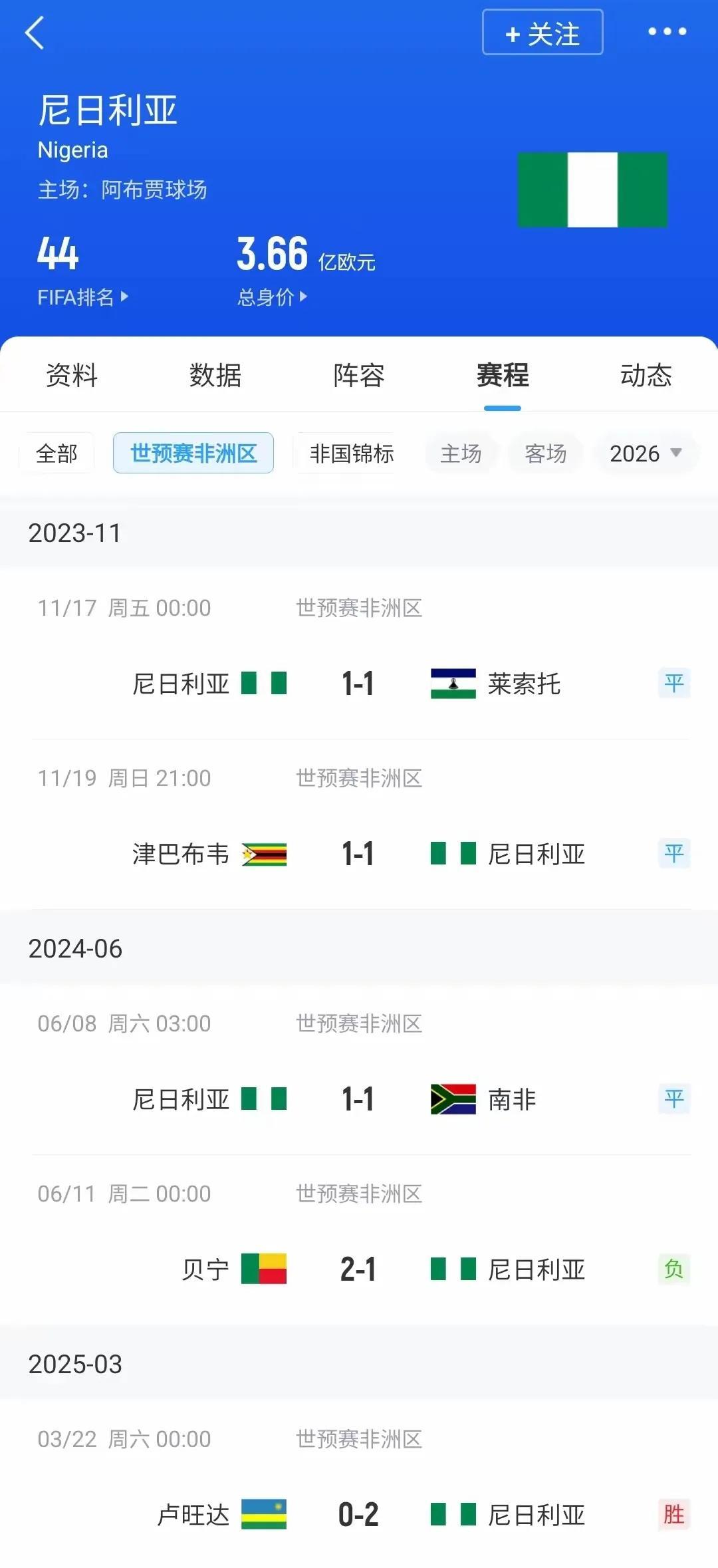Open the 贝宁 2-1 Nigeria match
718x1568 pixels.
(x=359, y=1240)
